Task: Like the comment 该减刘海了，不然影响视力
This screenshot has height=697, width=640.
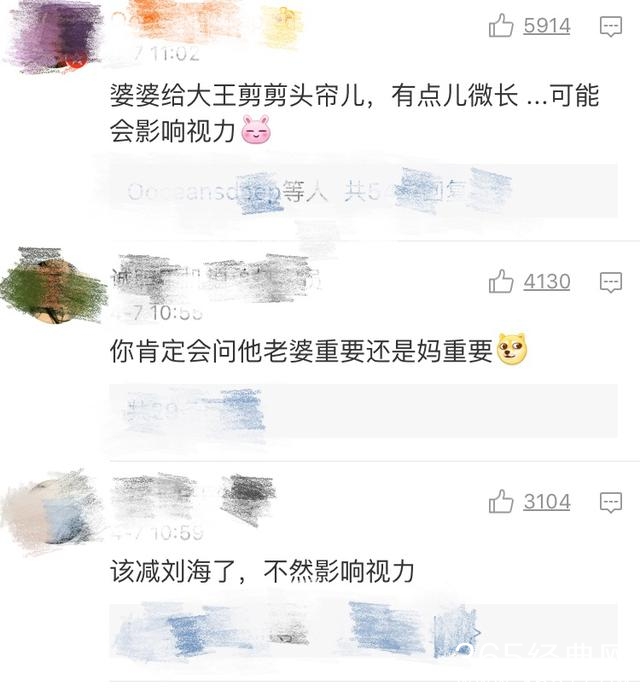Action: (x=501, y=502)
